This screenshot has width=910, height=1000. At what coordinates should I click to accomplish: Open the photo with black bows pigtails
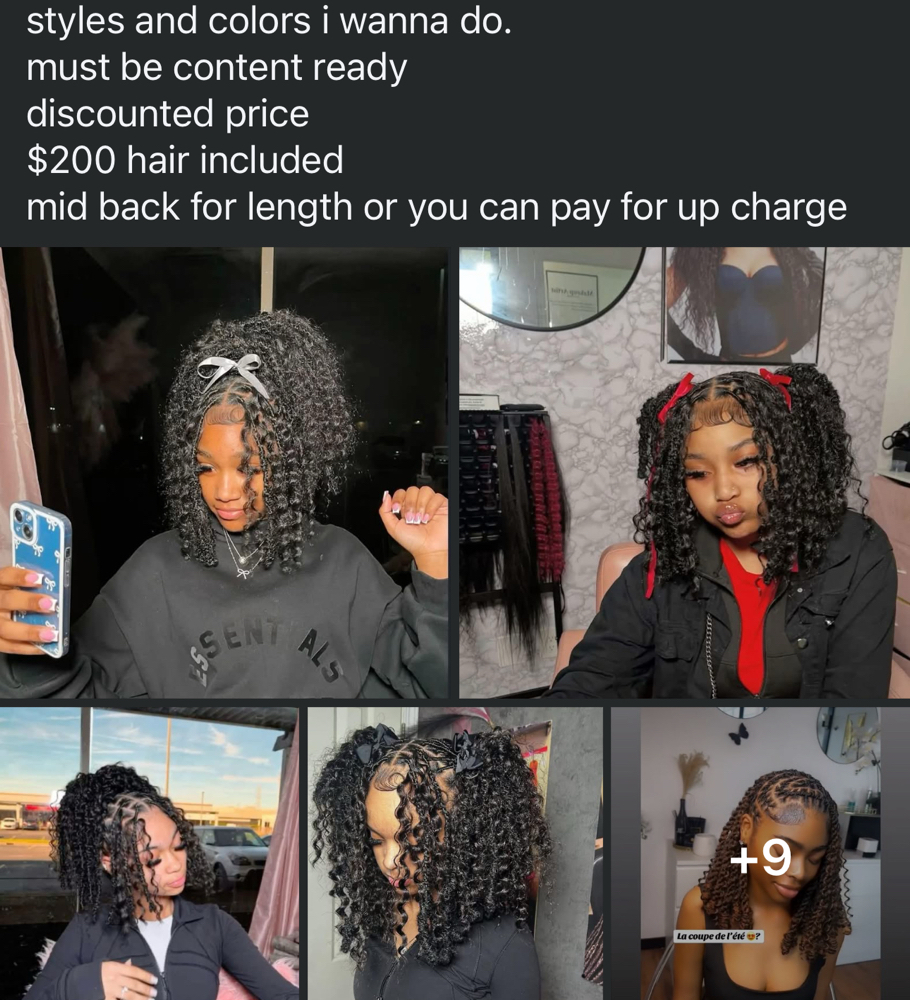(x=455, y=853)
